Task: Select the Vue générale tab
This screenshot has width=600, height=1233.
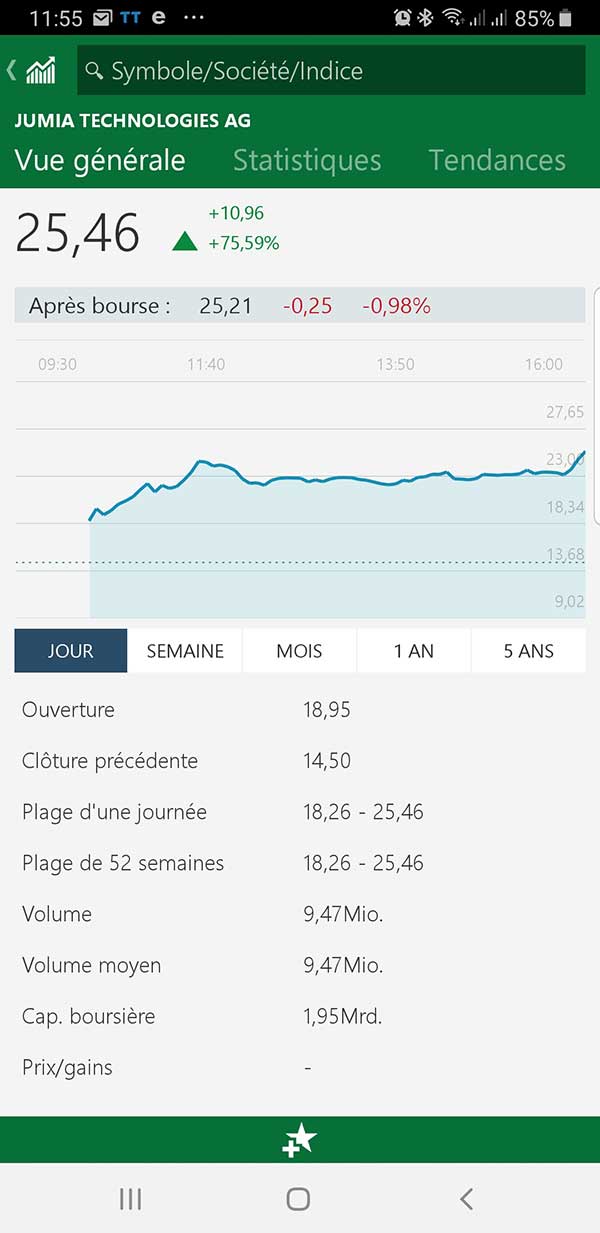Action: (x=100, y=160)
